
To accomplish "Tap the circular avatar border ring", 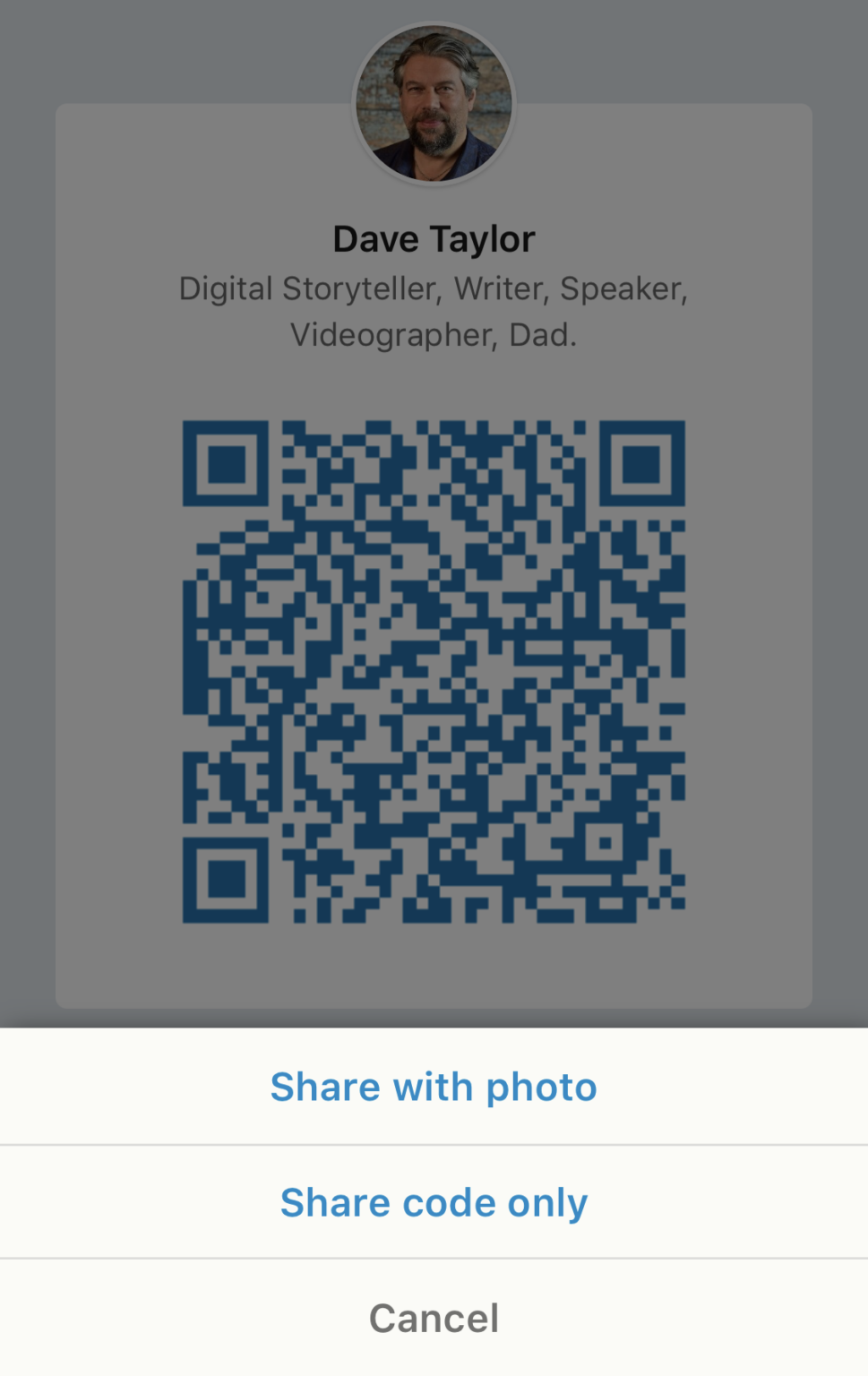I will (434, 27).
